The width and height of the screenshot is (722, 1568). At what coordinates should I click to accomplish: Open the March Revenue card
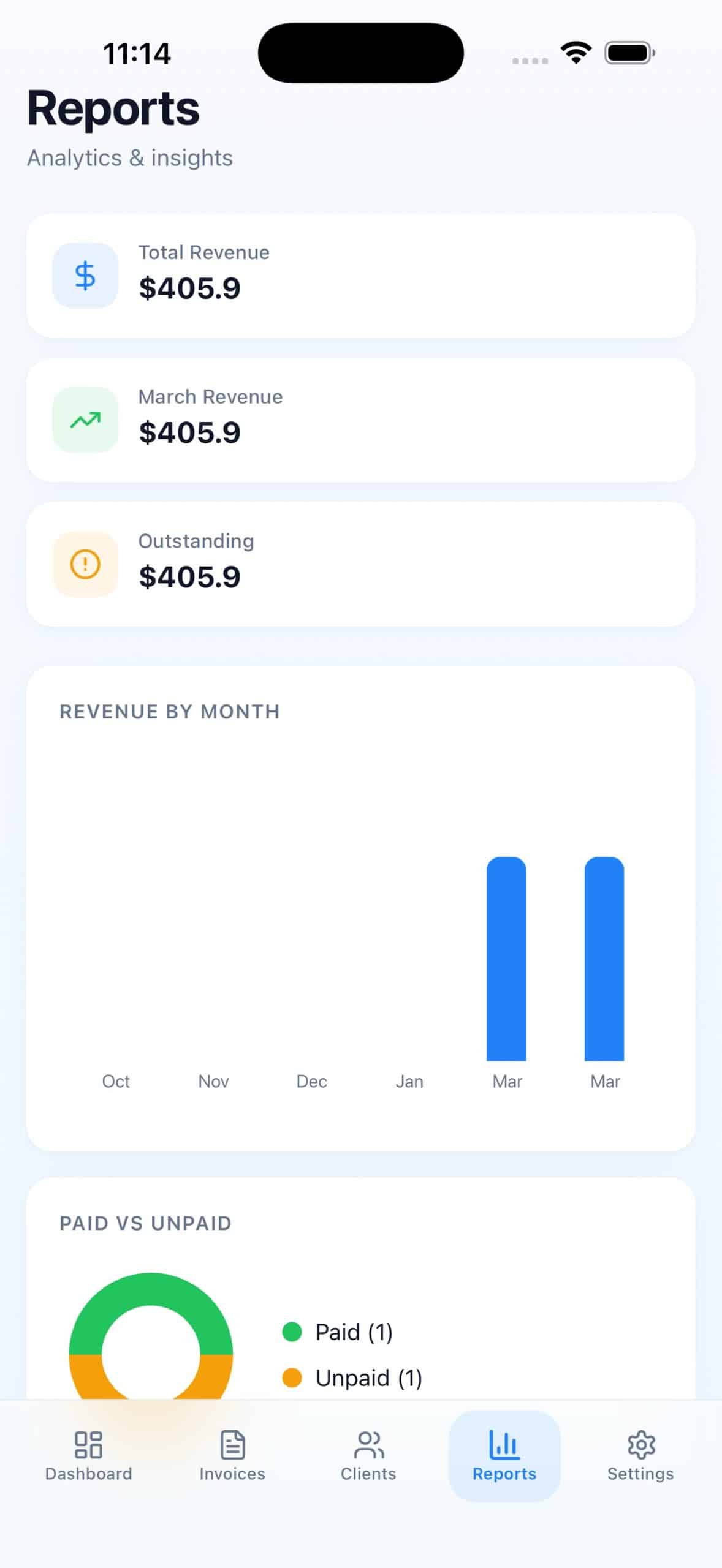(361, 420)
